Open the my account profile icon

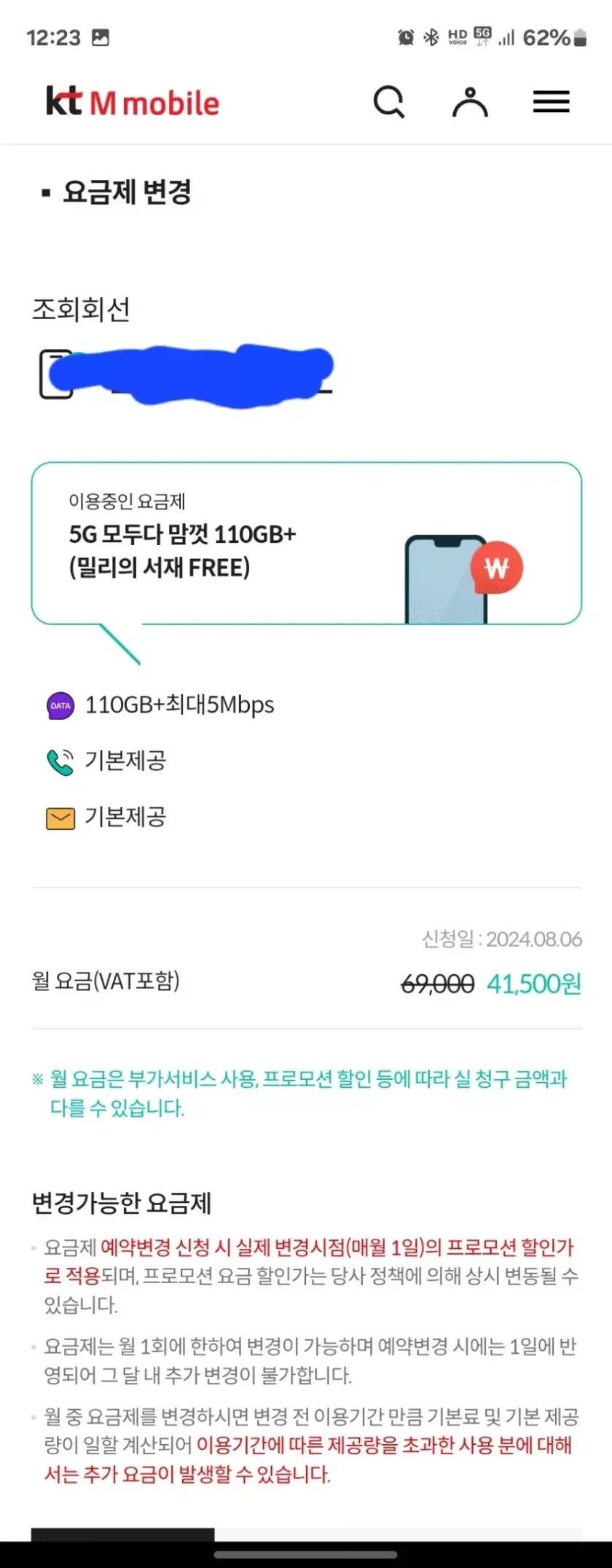click(x=470, y=102)
